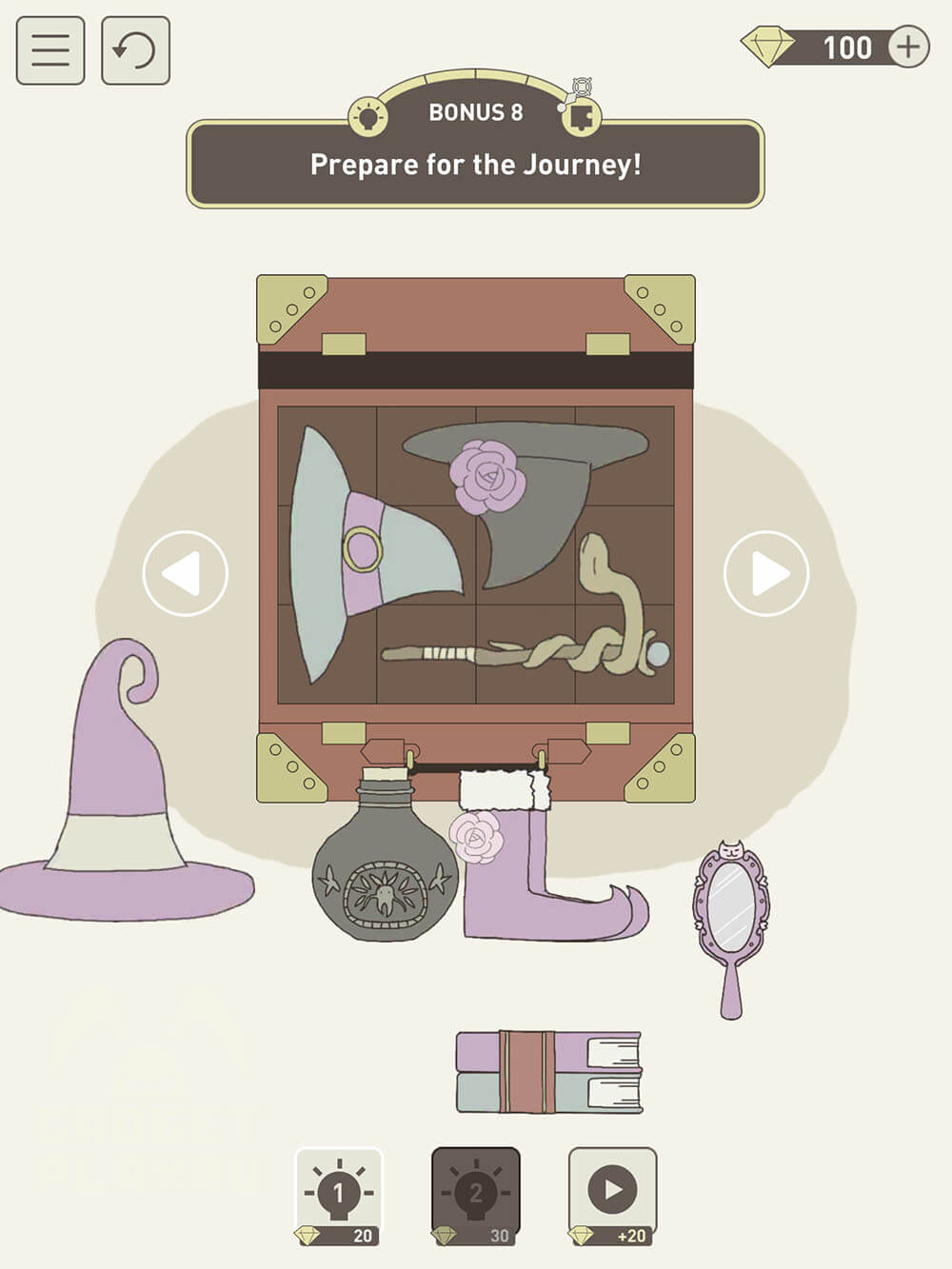Screen dimensions: 952x1269
Task: Watch a video to earn 20 gems
Action: tap(612, 1196)
